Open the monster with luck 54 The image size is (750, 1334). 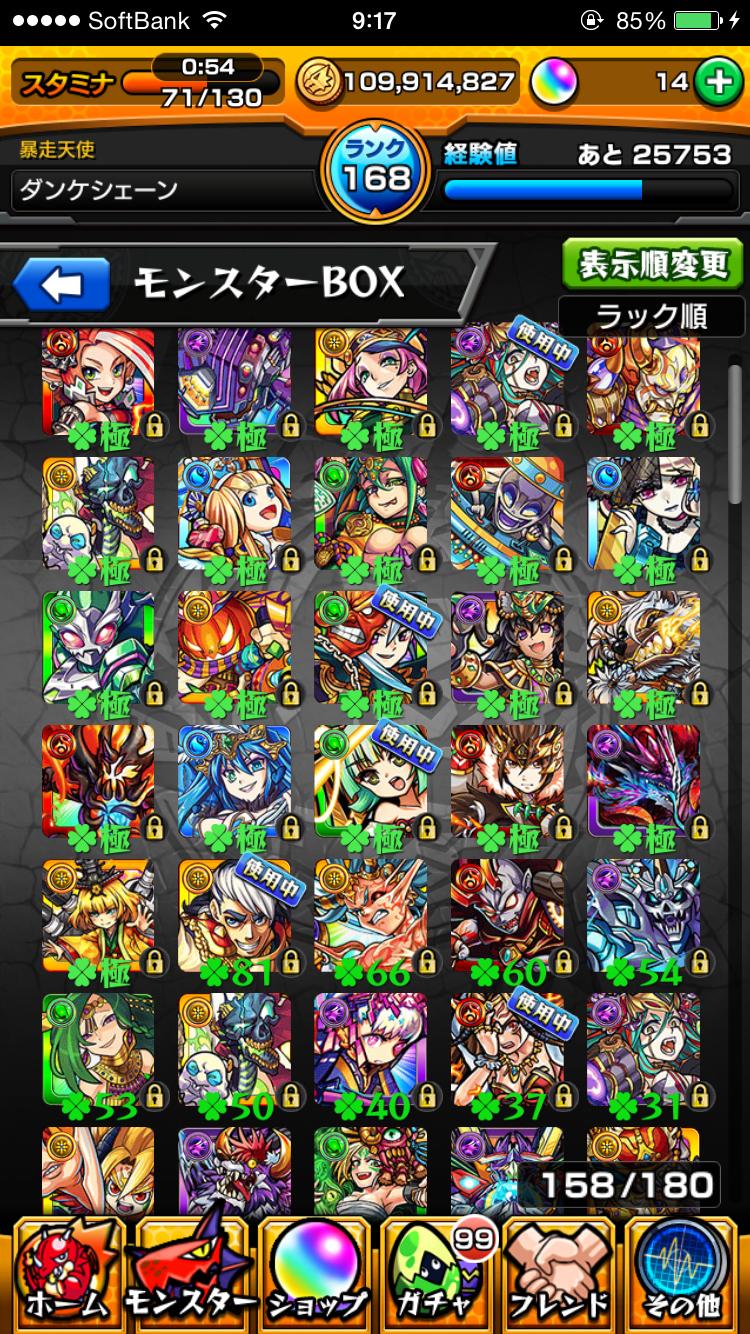(643, 916)
